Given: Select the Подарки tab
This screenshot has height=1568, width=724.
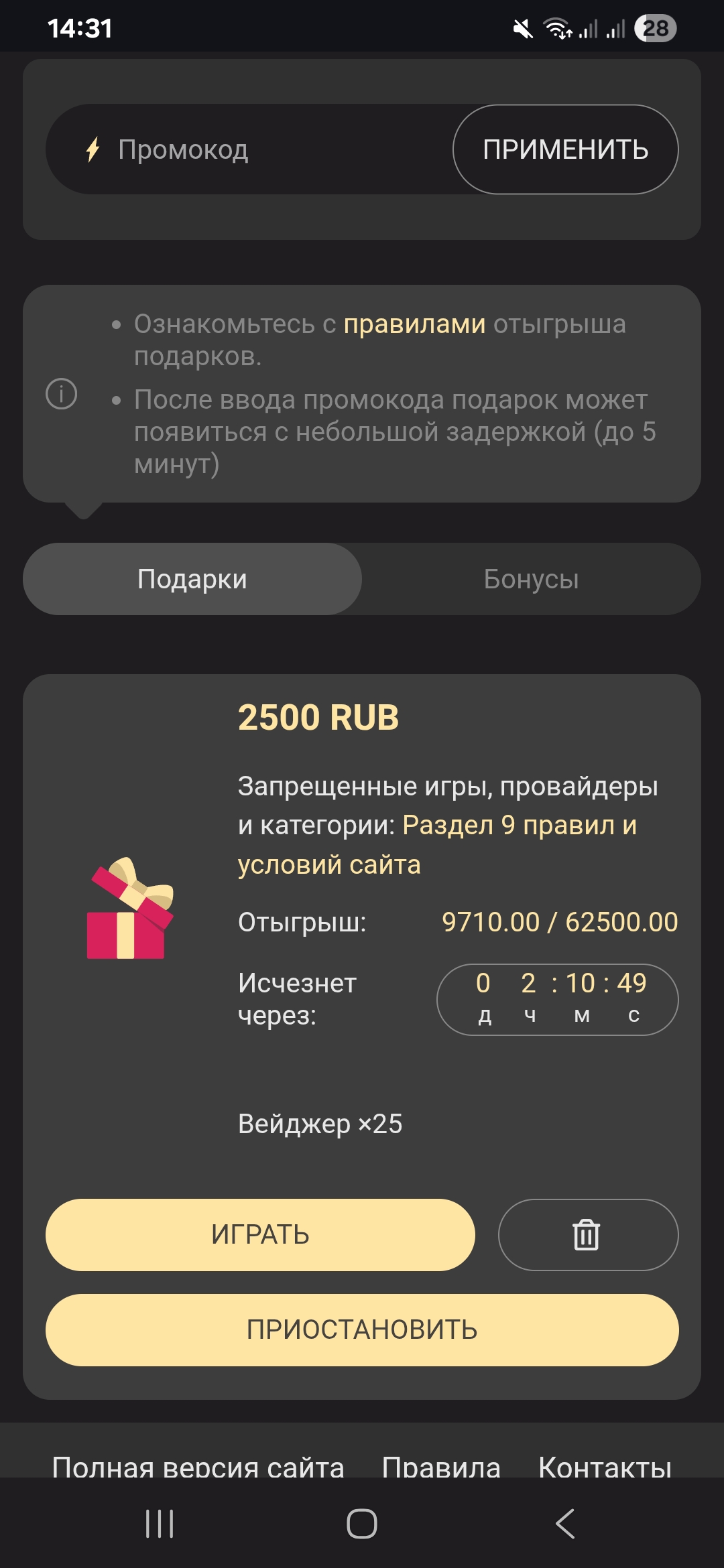Looking at the screenshot, I should 192,579.
